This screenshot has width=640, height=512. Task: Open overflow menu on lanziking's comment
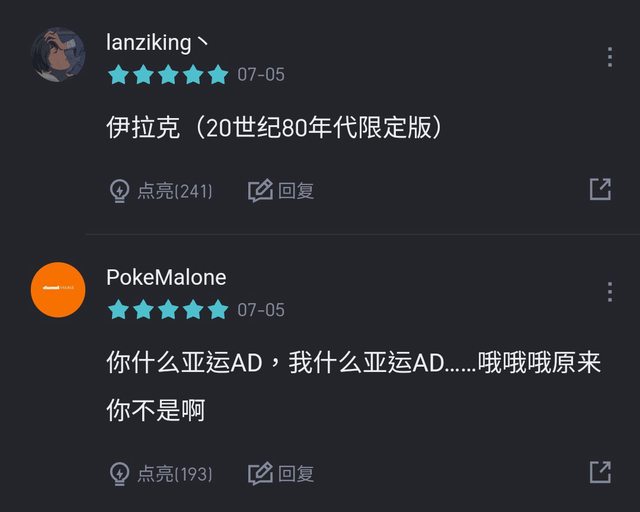click(609, 57)
